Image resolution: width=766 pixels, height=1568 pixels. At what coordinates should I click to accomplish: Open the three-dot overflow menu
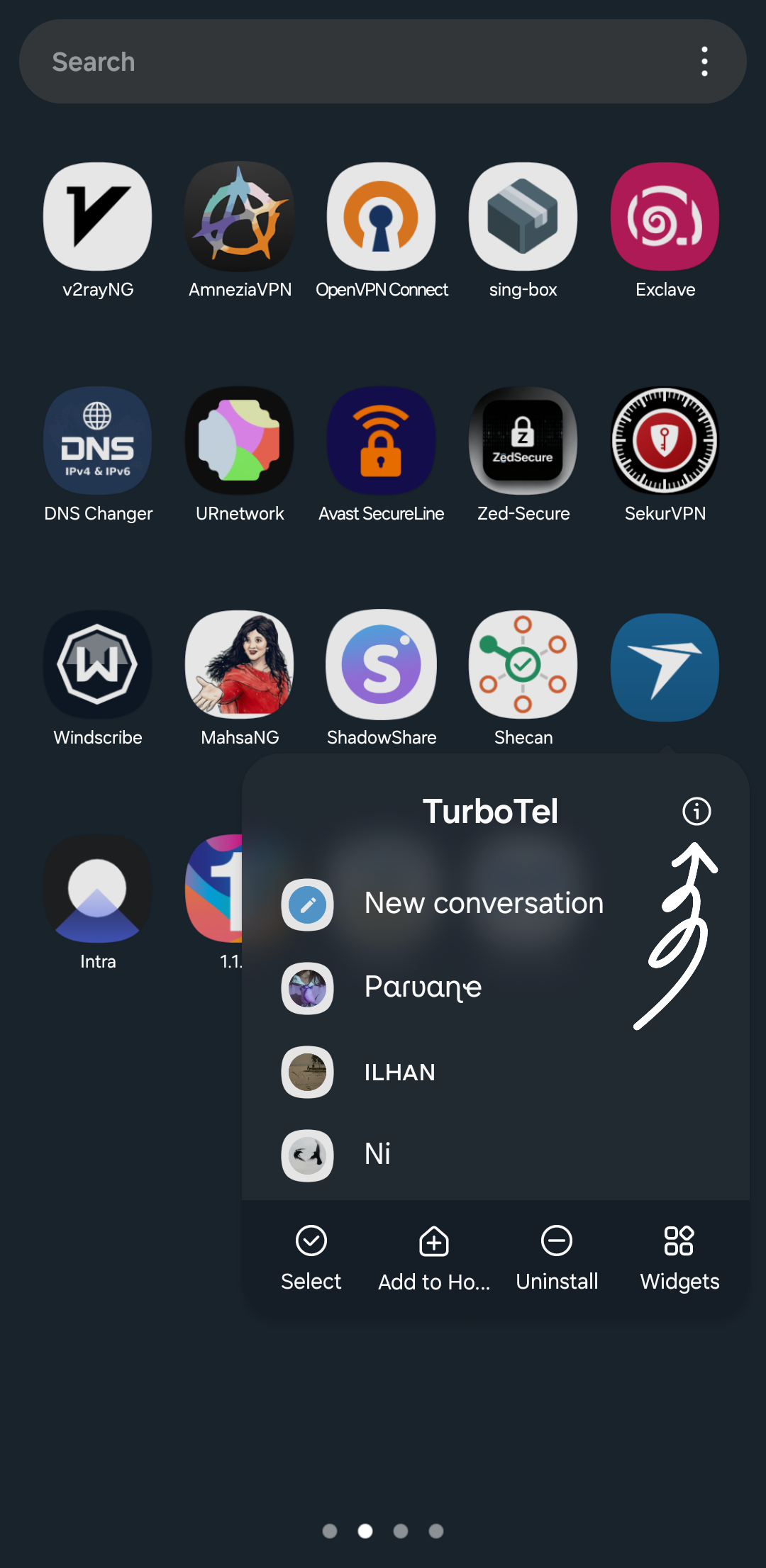pos(704,62)
